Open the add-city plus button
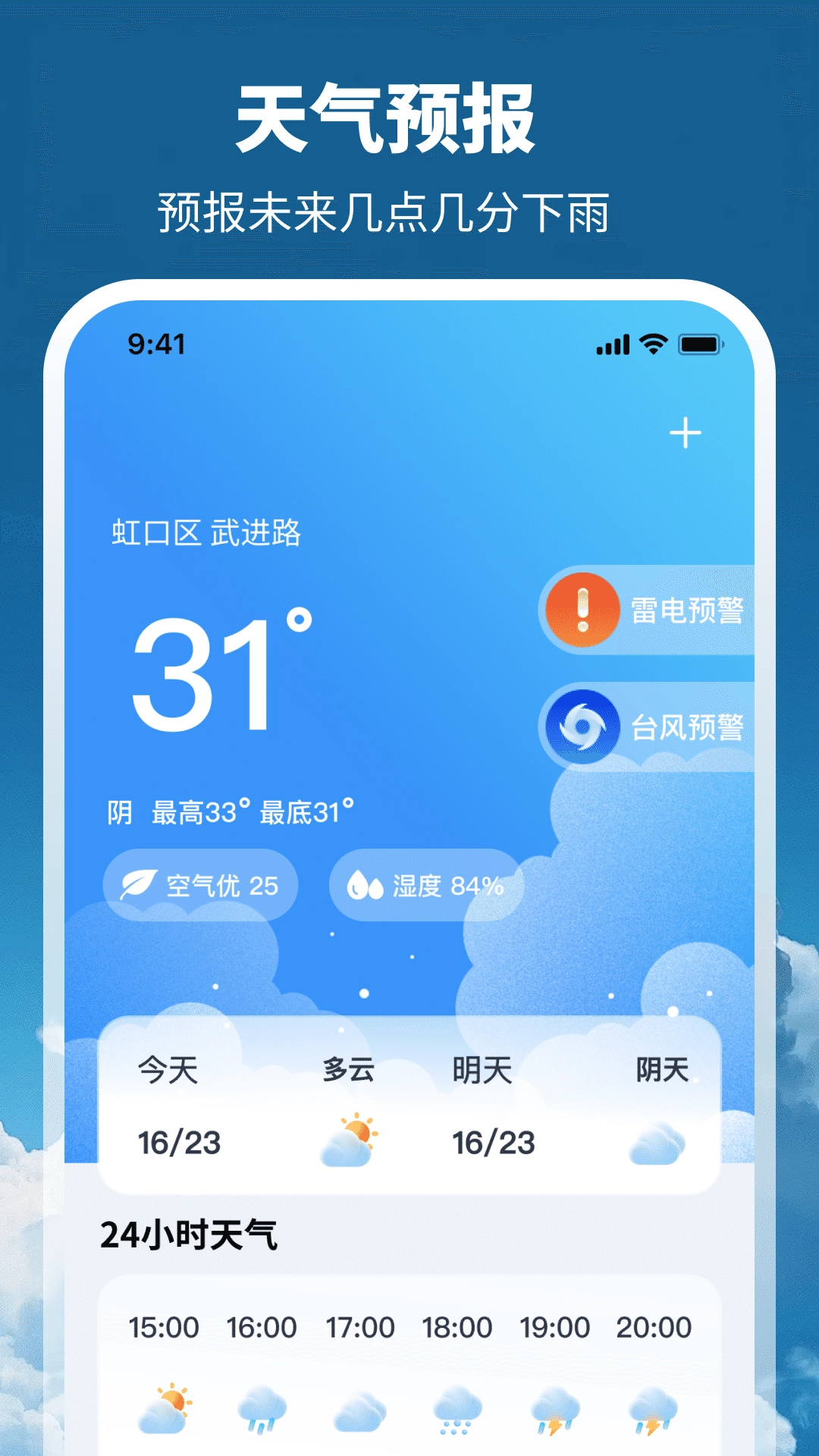 click(686, 432)
